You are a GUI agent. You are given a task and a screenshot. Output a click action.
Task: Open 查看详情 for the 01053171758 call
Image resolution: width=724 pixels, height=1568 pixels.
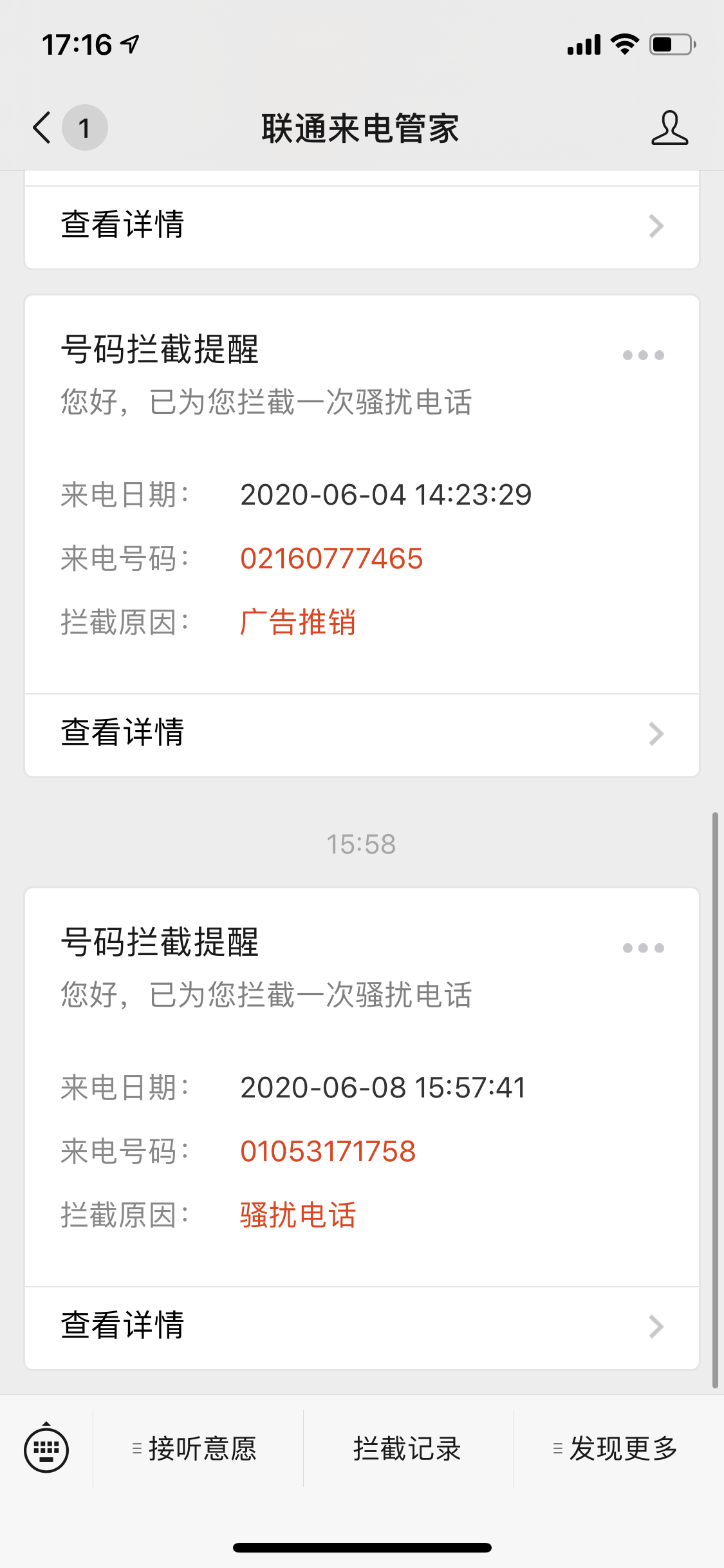362,1327
